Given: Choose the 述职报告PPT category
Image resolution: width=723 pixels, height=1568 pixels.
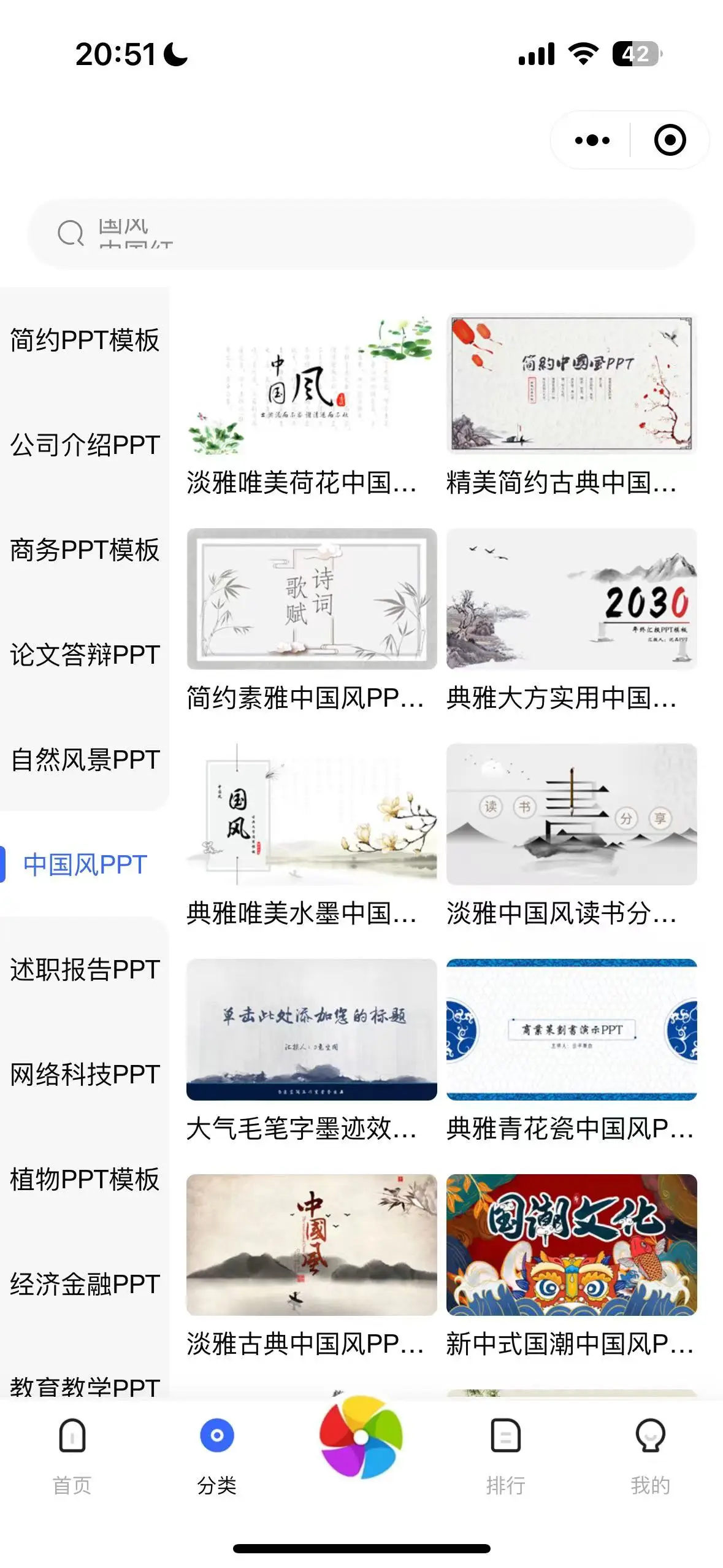Looking at the screenshot, I should 85,970.
